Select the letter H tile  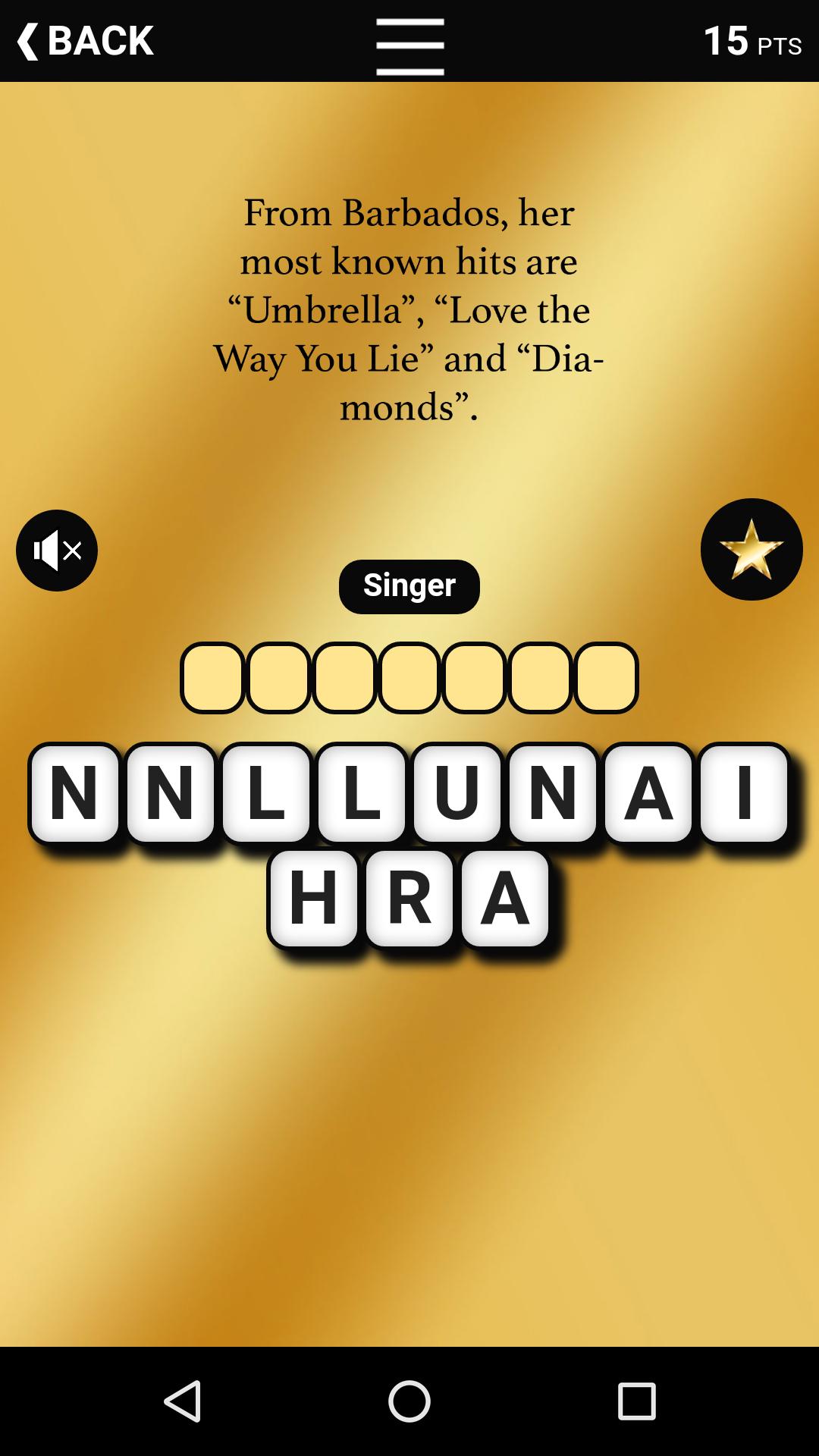coord(313,898)
